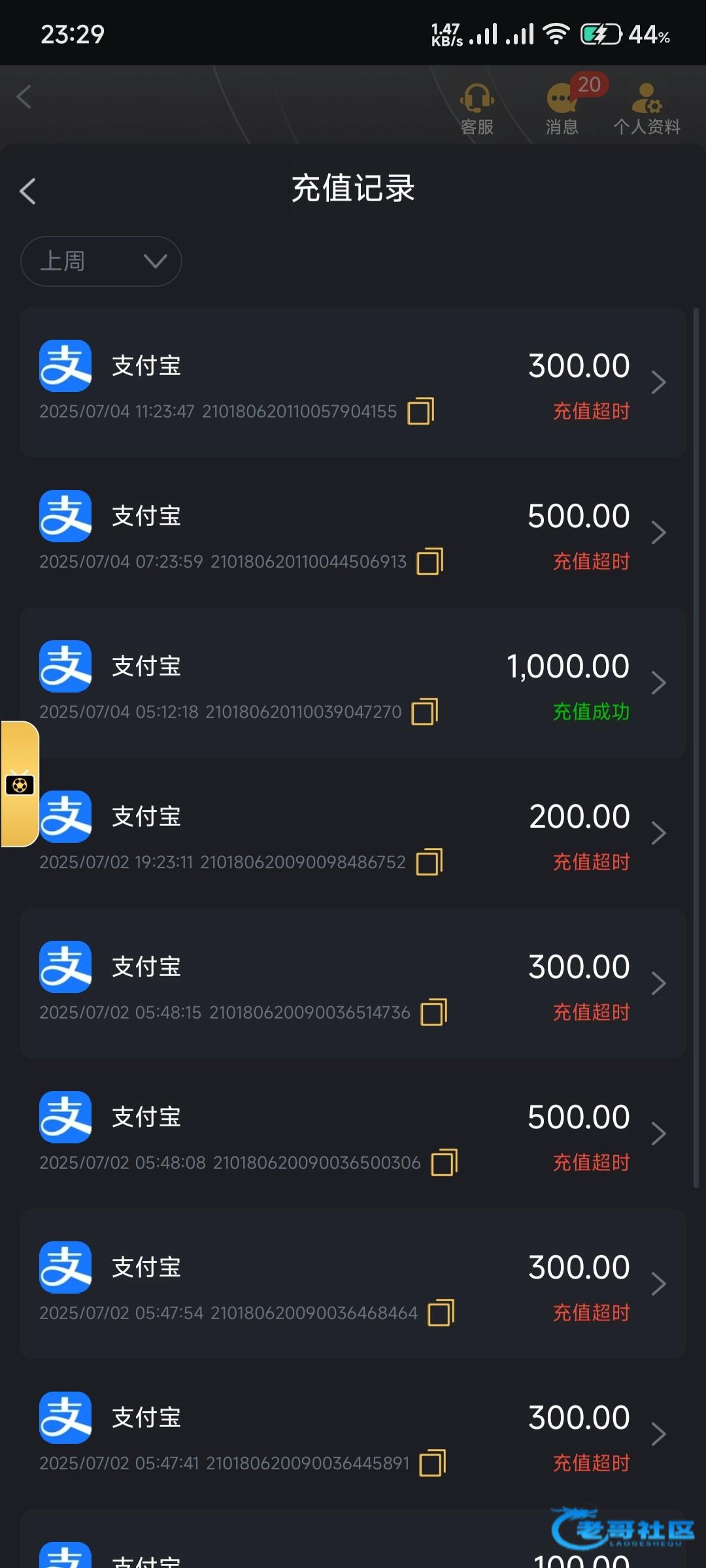The height and width of the screenshot is (1568, 706).
Task: Open the 300.00 record from 2025/07/02 05:47:54
Action: (658, 1284)
